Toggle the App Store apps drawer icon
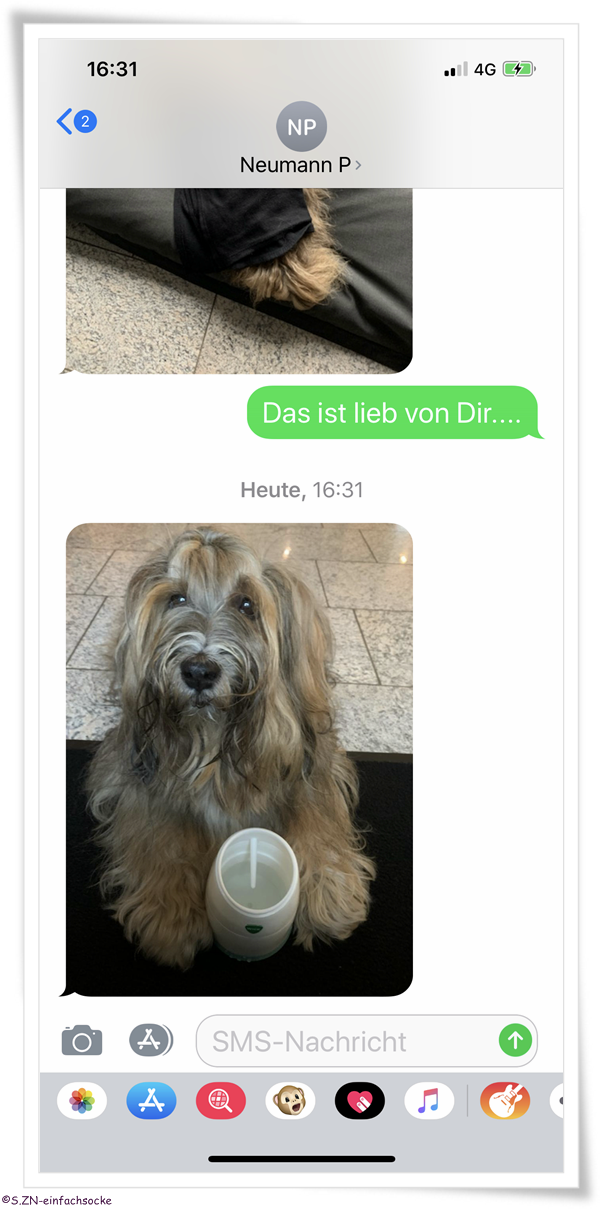 pos(151,1041)
